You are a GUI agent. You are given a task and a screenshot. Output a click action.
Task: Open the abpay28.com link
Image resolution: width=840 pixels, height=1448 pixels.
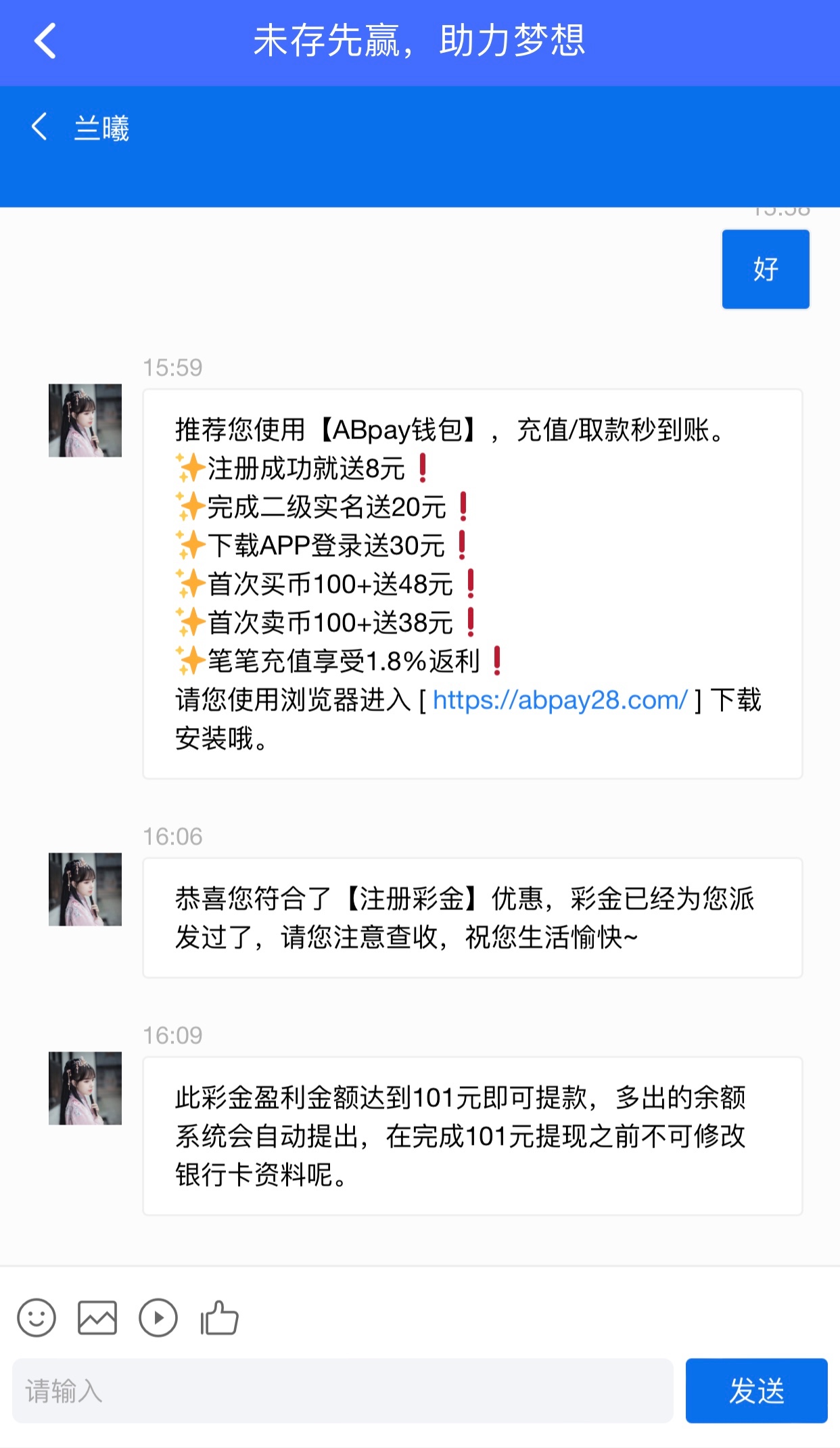(560, 700)
